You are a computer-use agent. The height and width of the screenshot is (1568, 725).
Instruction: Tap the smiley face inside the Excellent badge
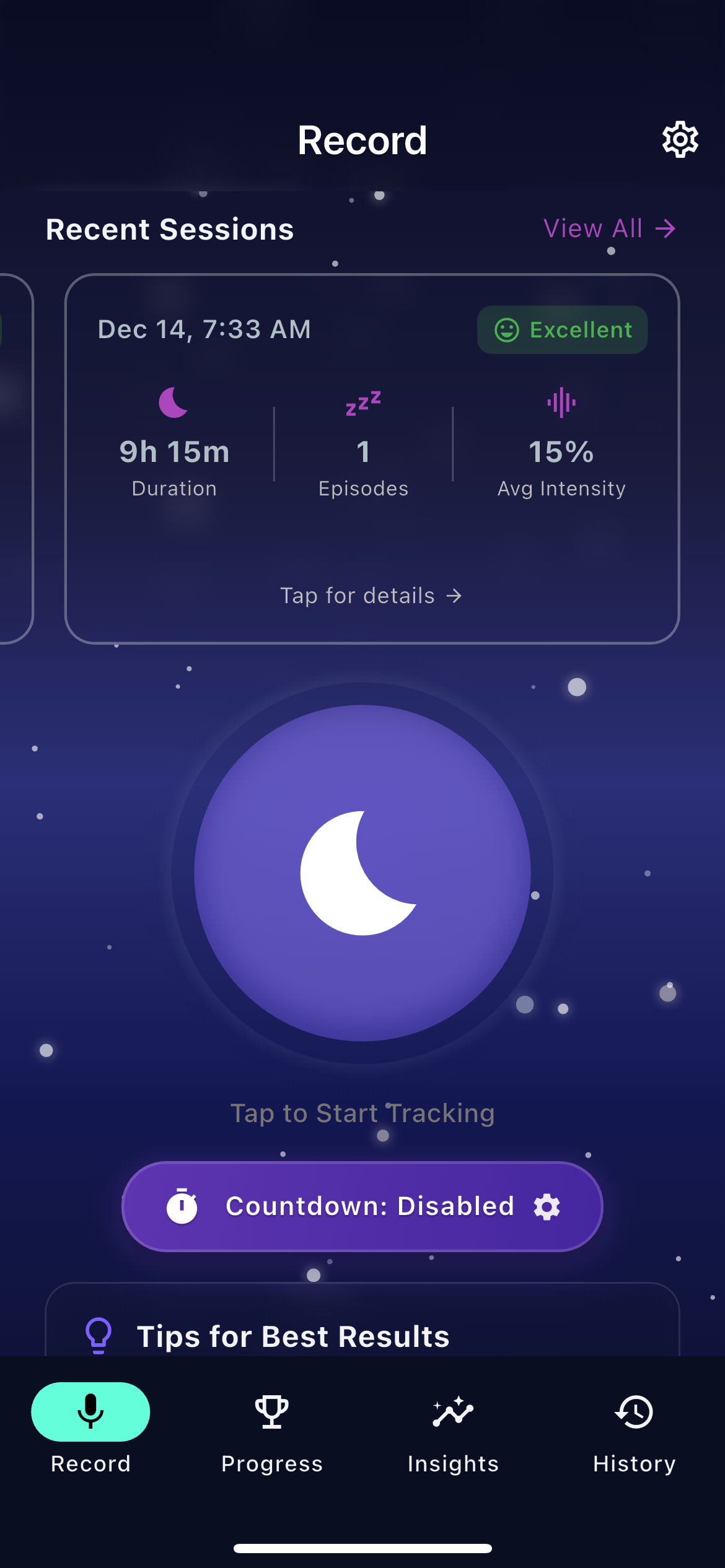point(507,329)
